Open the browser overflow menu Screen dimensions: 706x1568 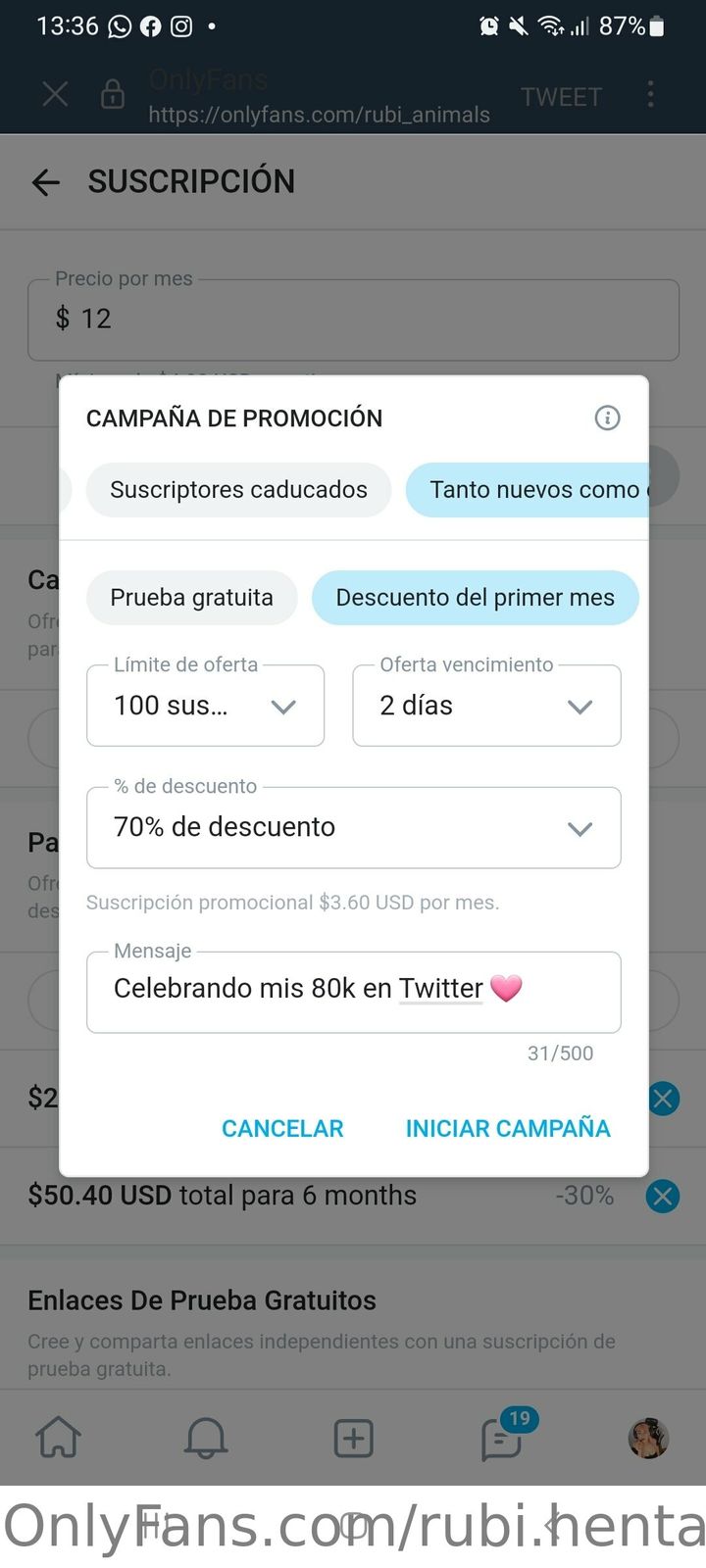650,95
